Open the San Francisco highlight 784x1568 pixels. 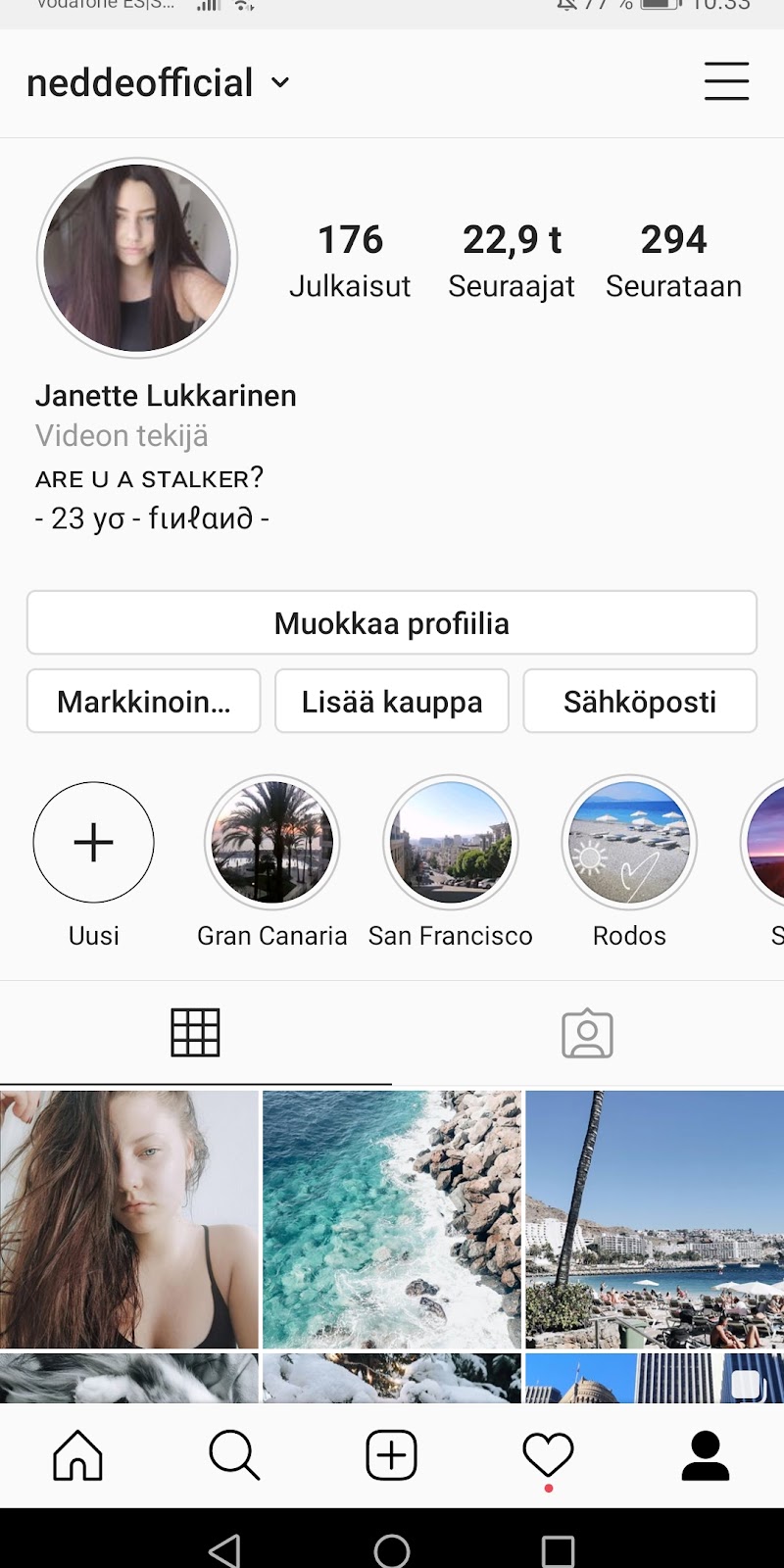click(451, 843)
